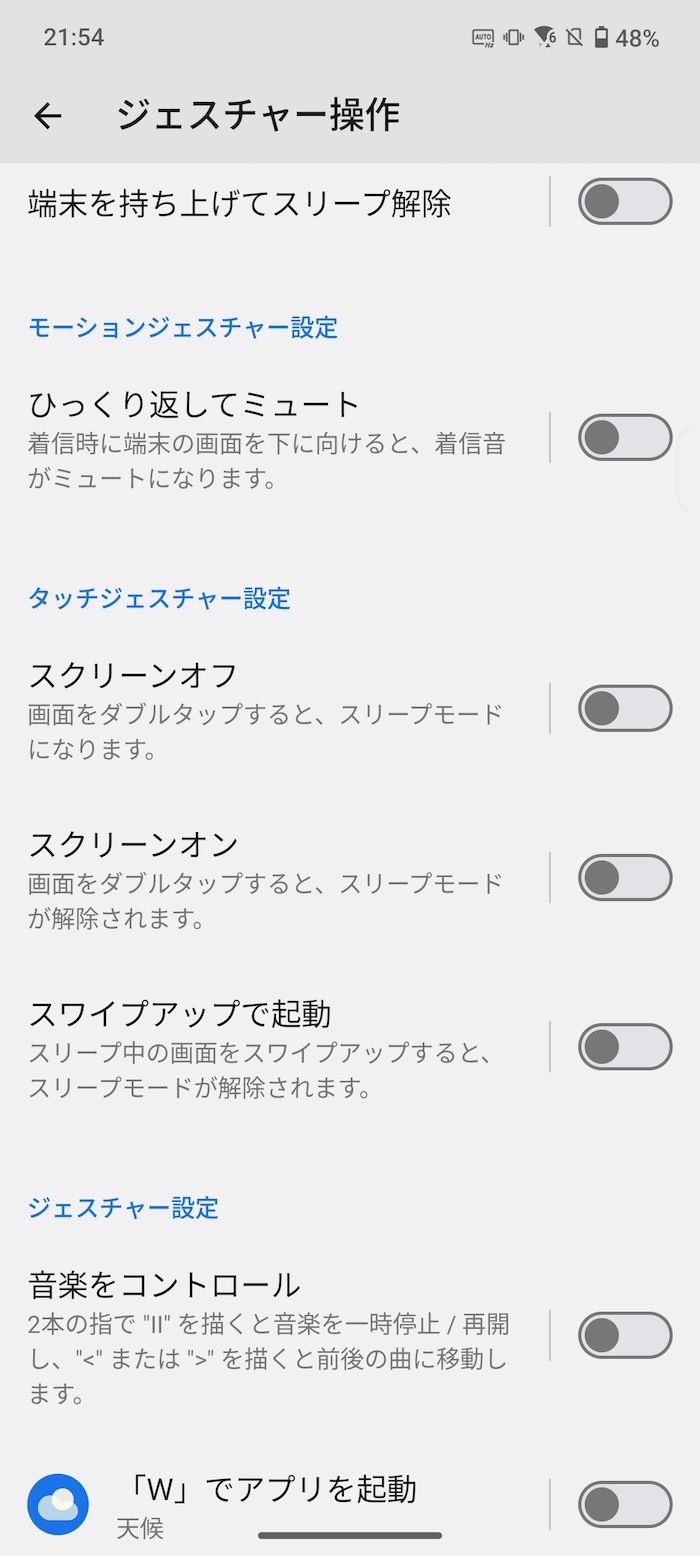Enable スクリーンオン double-tap switch

pyautogui.click(x=625, y=878)
